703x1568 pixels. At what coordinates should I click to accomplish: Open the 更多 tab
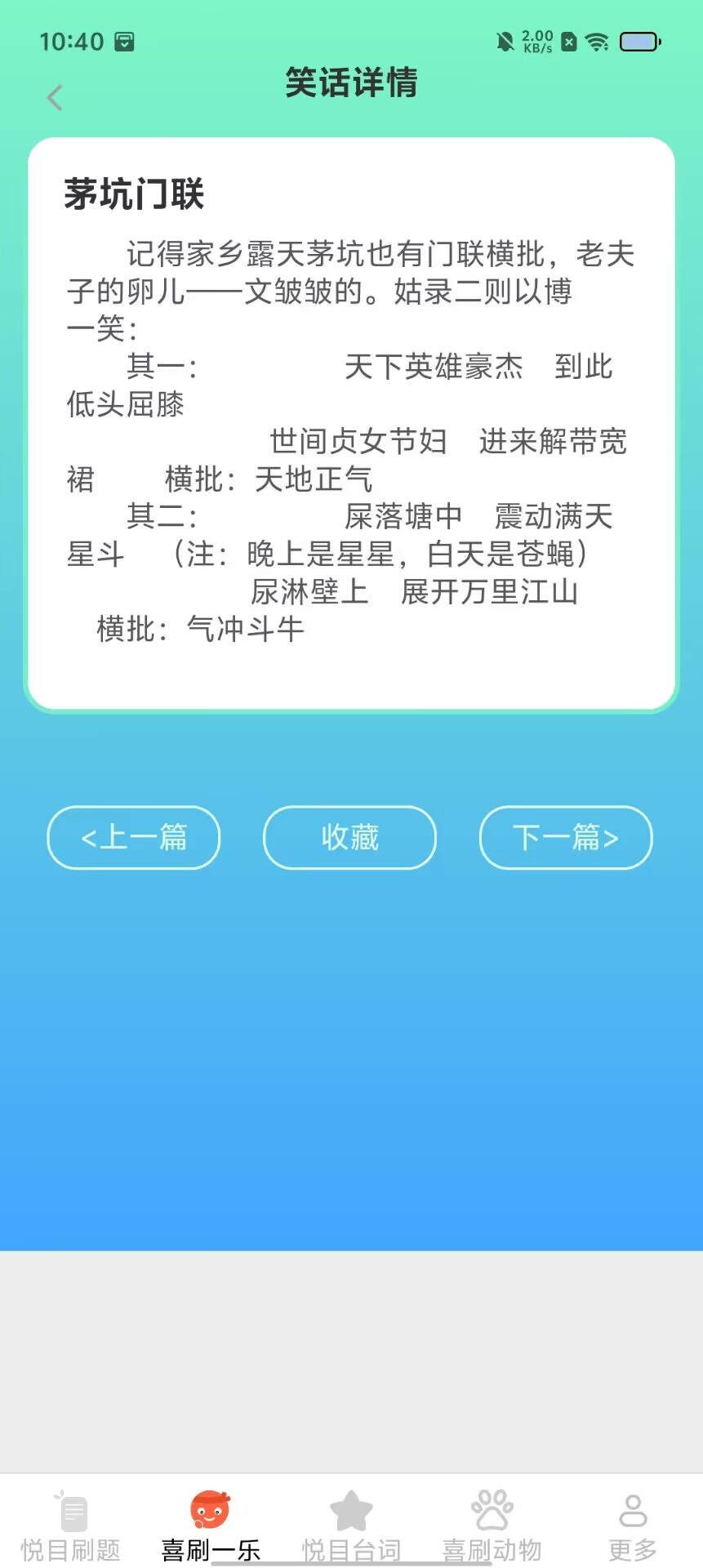click(632, 1526)
